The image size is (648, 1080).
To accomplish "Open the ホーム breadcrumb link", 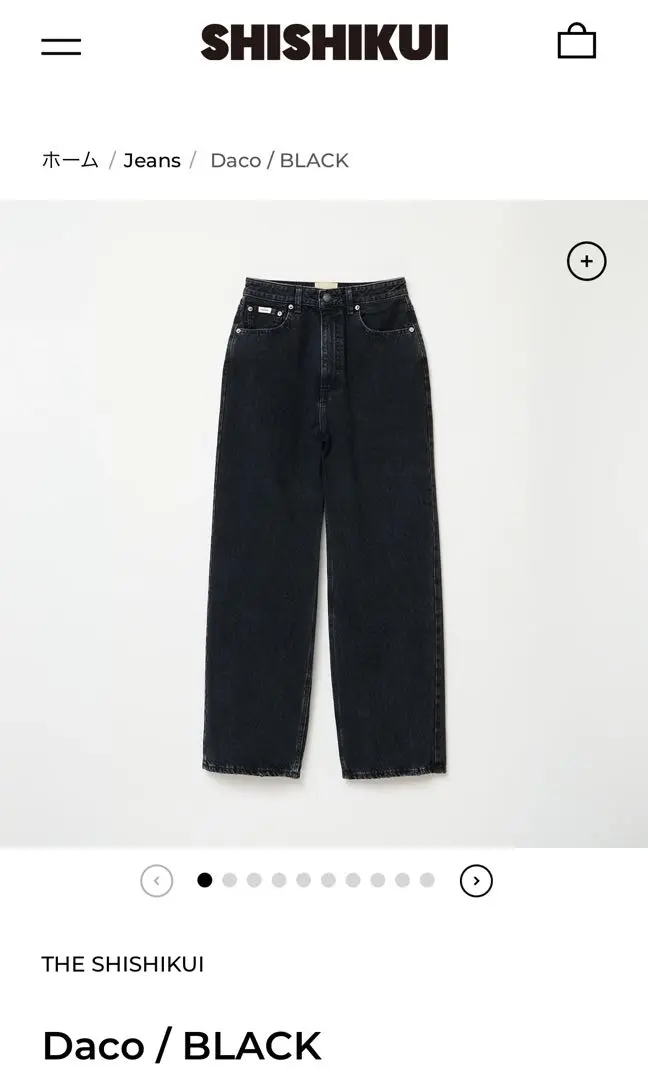I will point(70,160).
